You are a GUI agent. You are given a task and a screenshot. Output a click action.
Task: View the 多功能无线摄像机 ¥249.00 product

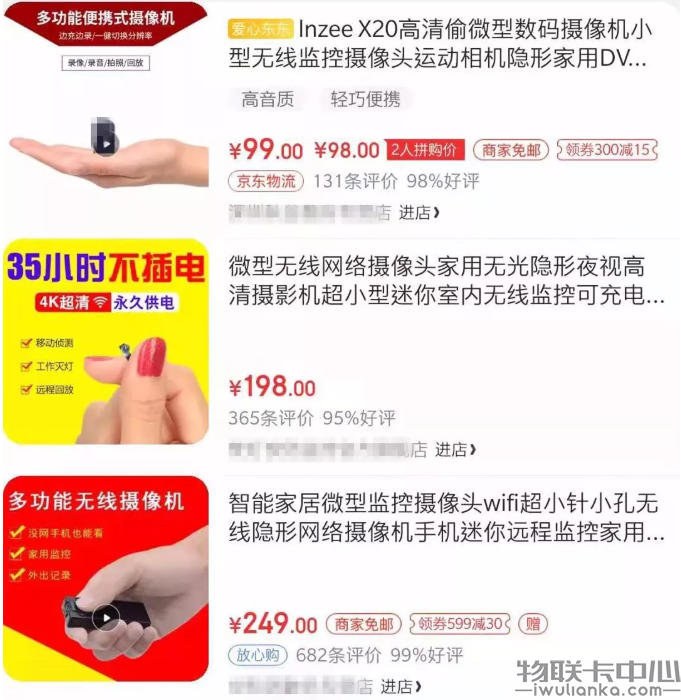(x=445, y=517)
